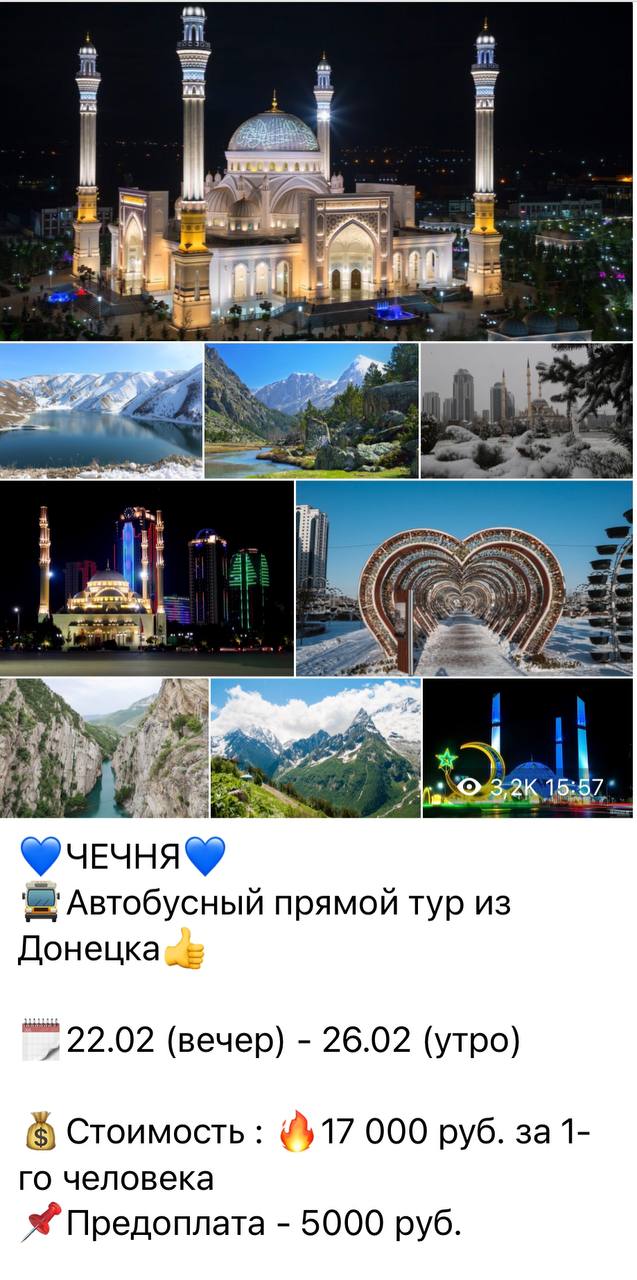637x1280 pixels.
Task: View the rocky canyon river photo
Action: pyautogui.click(x=104, y=747)
